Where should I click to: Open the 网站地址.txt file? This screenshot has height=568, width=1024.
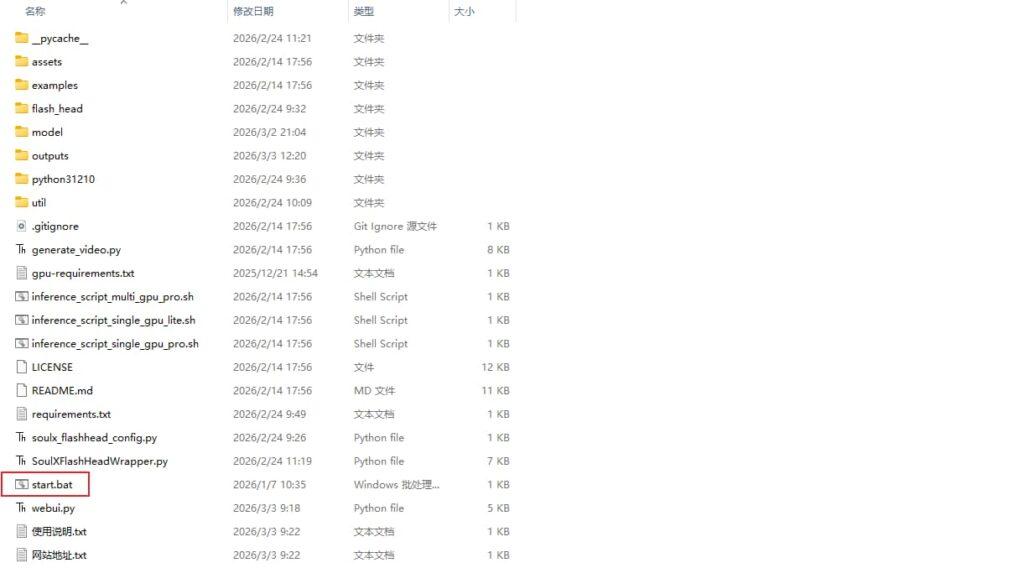(x=59, y=555)
